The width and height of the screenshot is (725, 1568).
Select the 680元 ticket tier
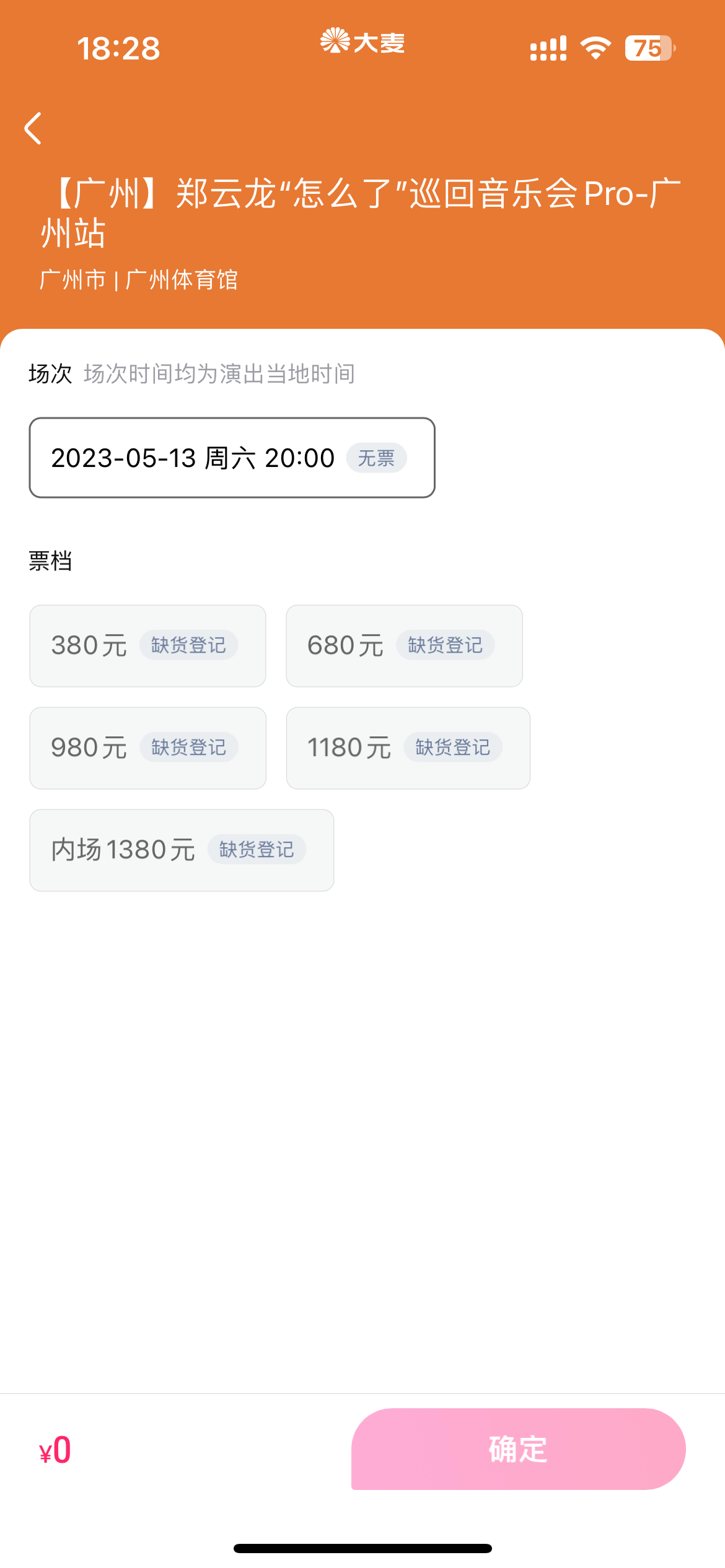coord(404,646)
